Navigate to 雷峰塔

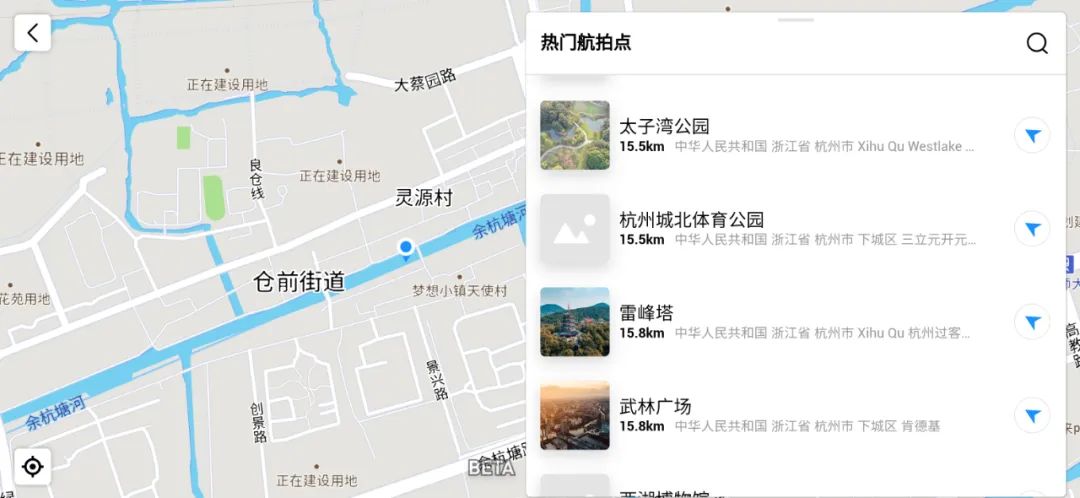(x=1032, y=322)
